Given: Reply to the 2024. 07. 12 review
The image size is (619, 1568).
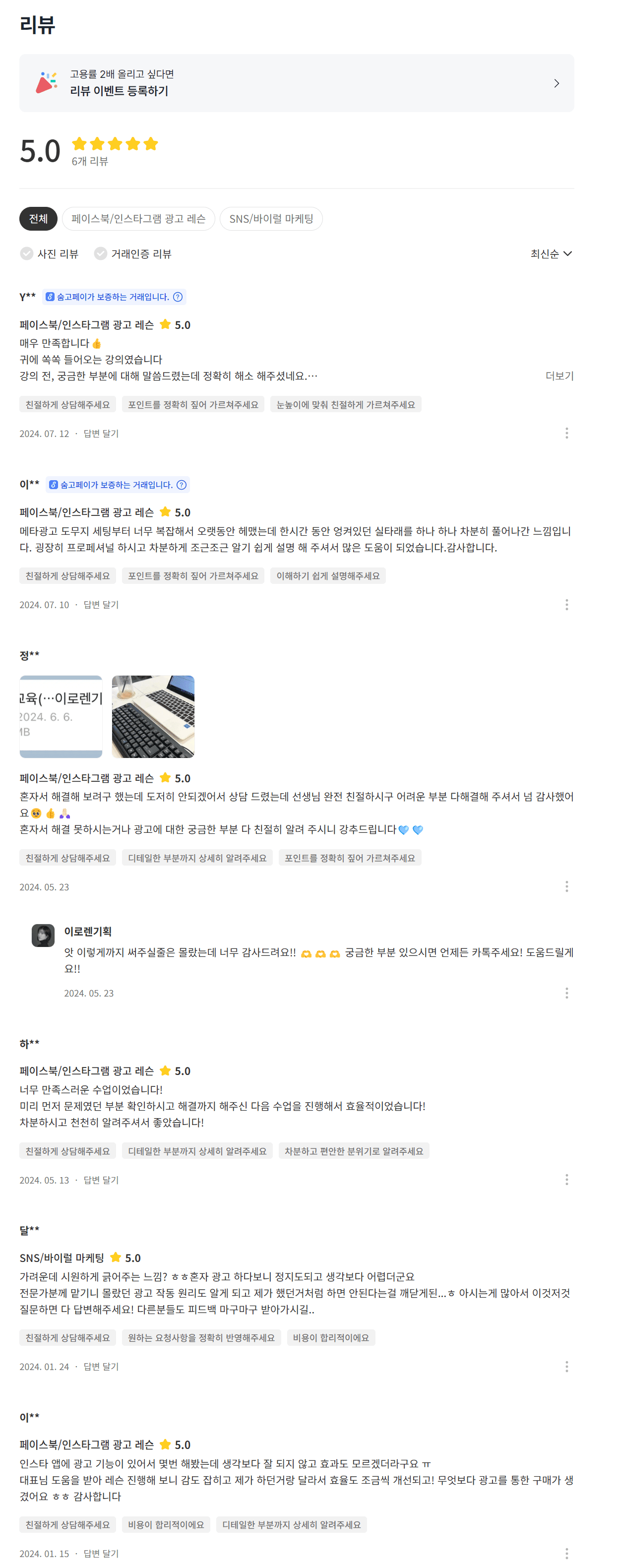Looking at the screenshot, I should click(101, 433).
